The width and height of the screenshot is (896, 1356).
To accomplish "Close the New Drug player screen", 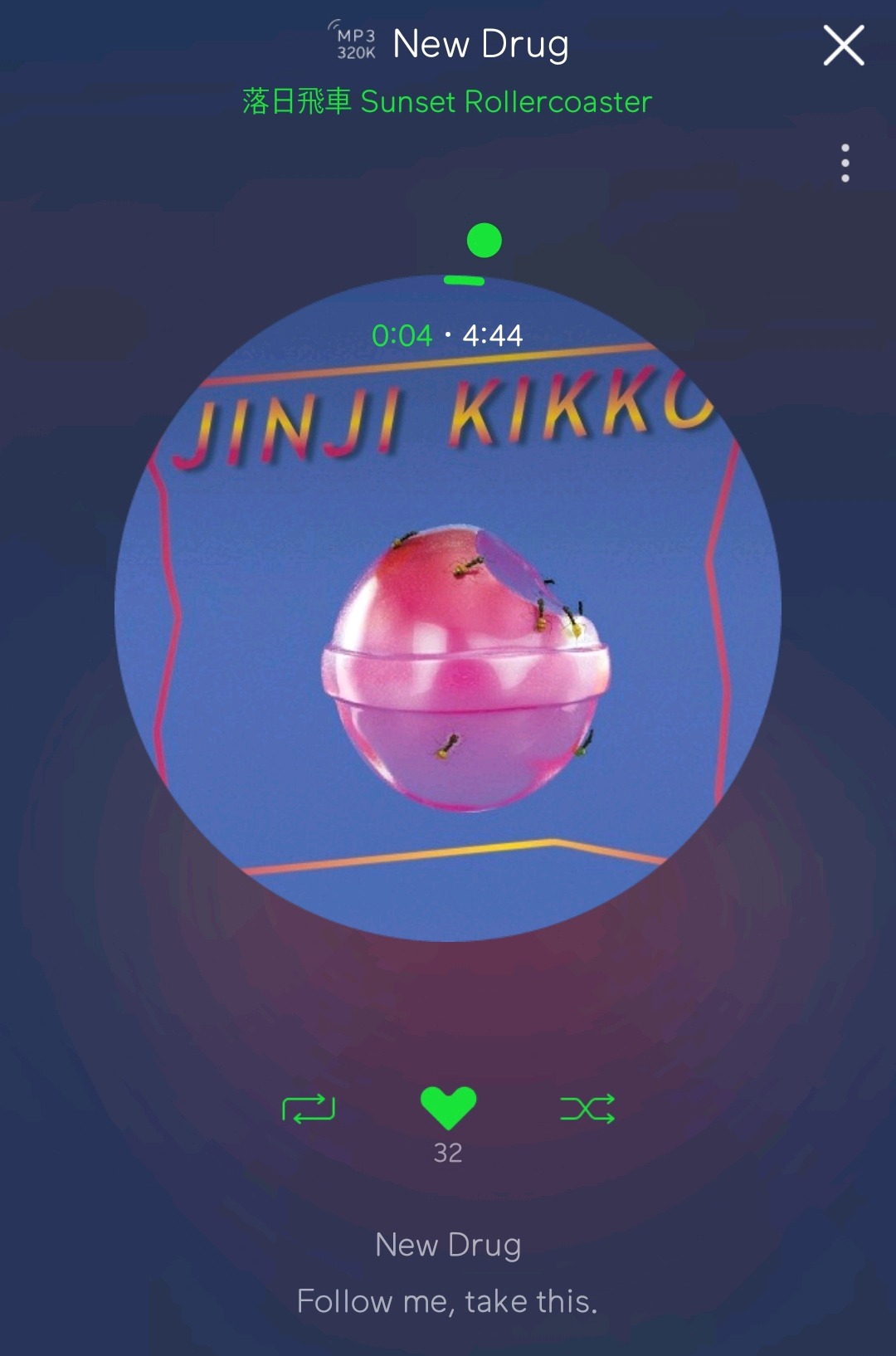I will click(x=844, y=45).
